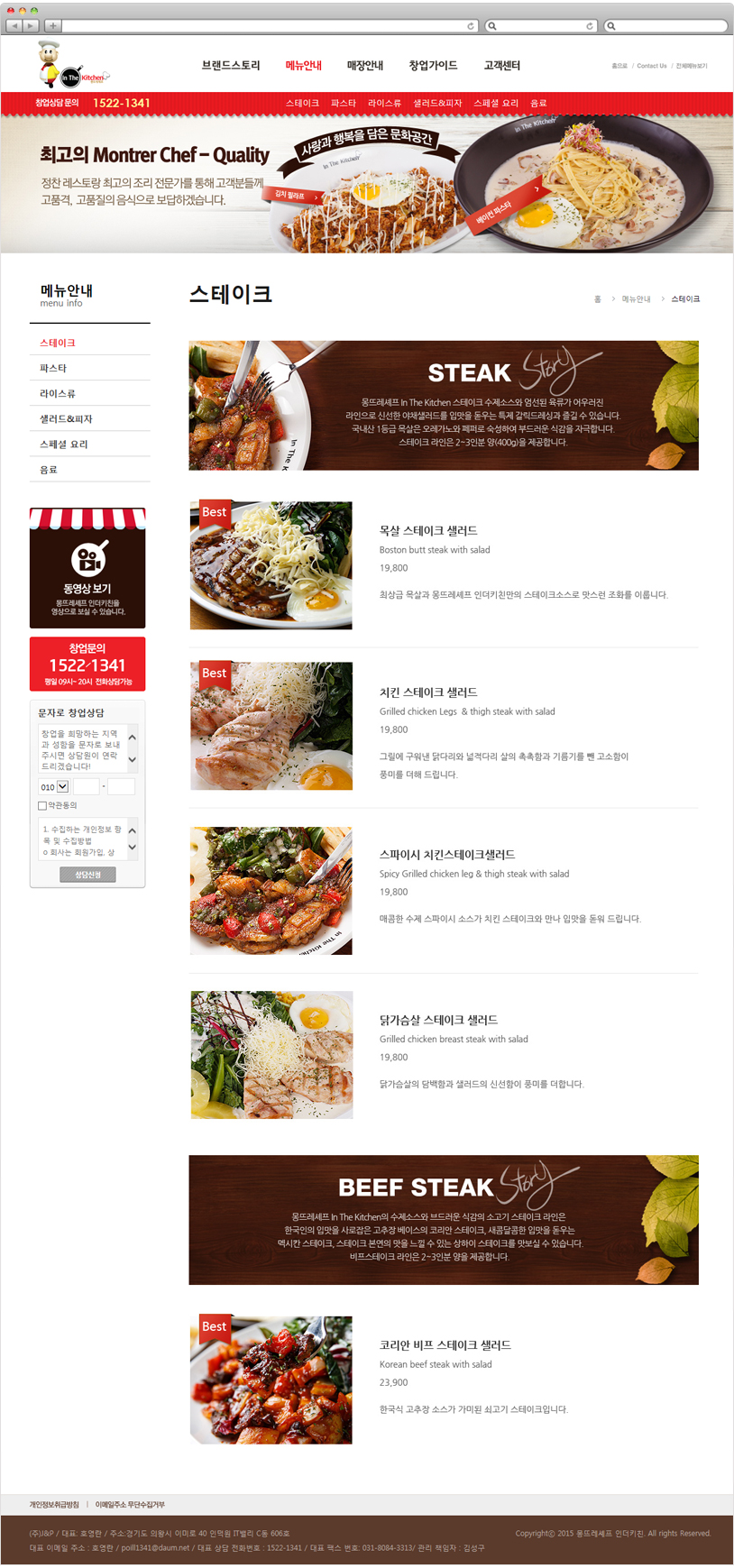The image size is (734, 1568).
Task: Submit the 상담신청 button
Action: click(87, 875)
